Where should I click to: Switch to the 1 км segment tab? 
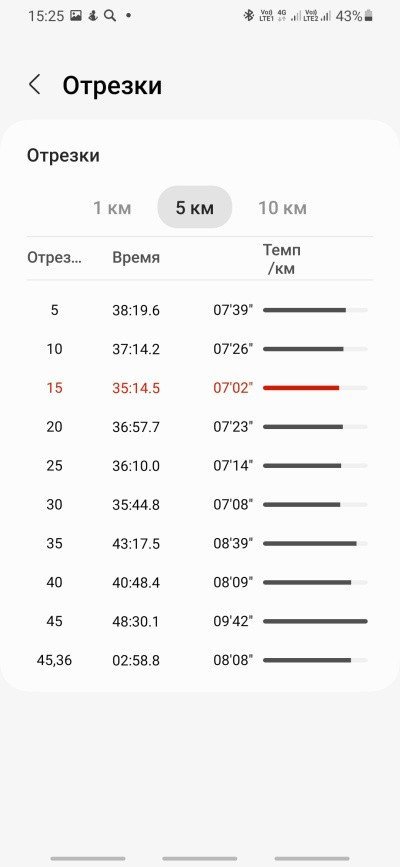[x=112, y=208]
